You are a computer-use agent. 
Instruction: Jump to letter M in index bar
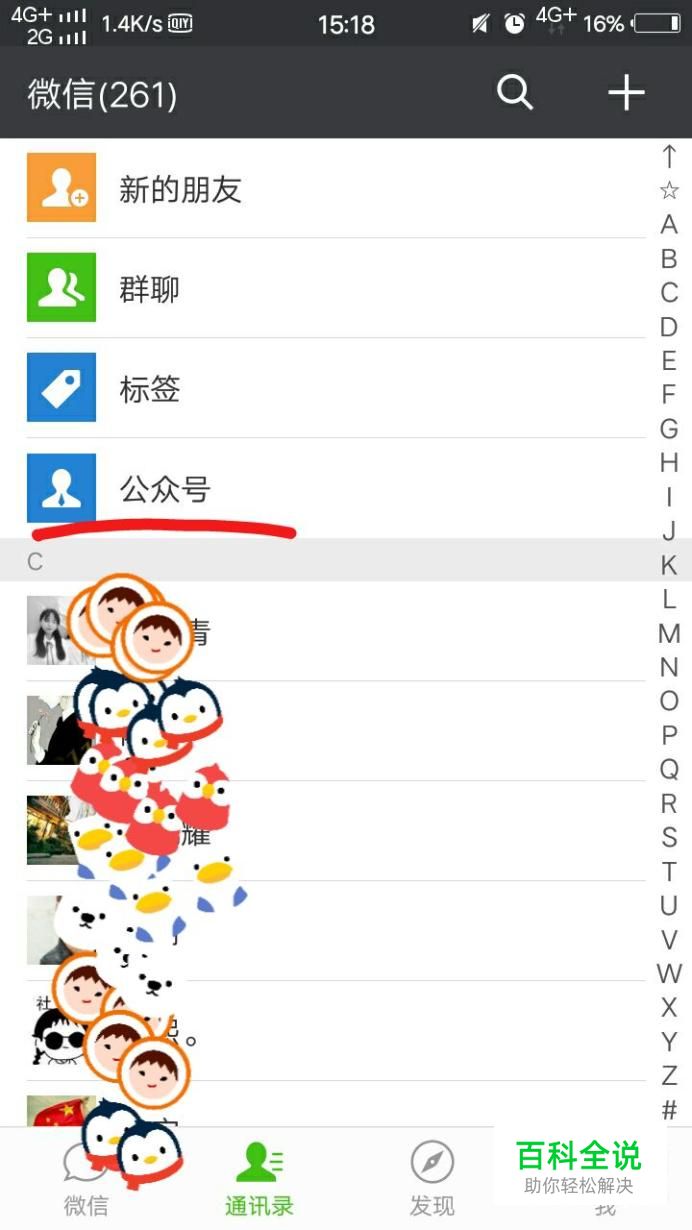click(669, 633)
